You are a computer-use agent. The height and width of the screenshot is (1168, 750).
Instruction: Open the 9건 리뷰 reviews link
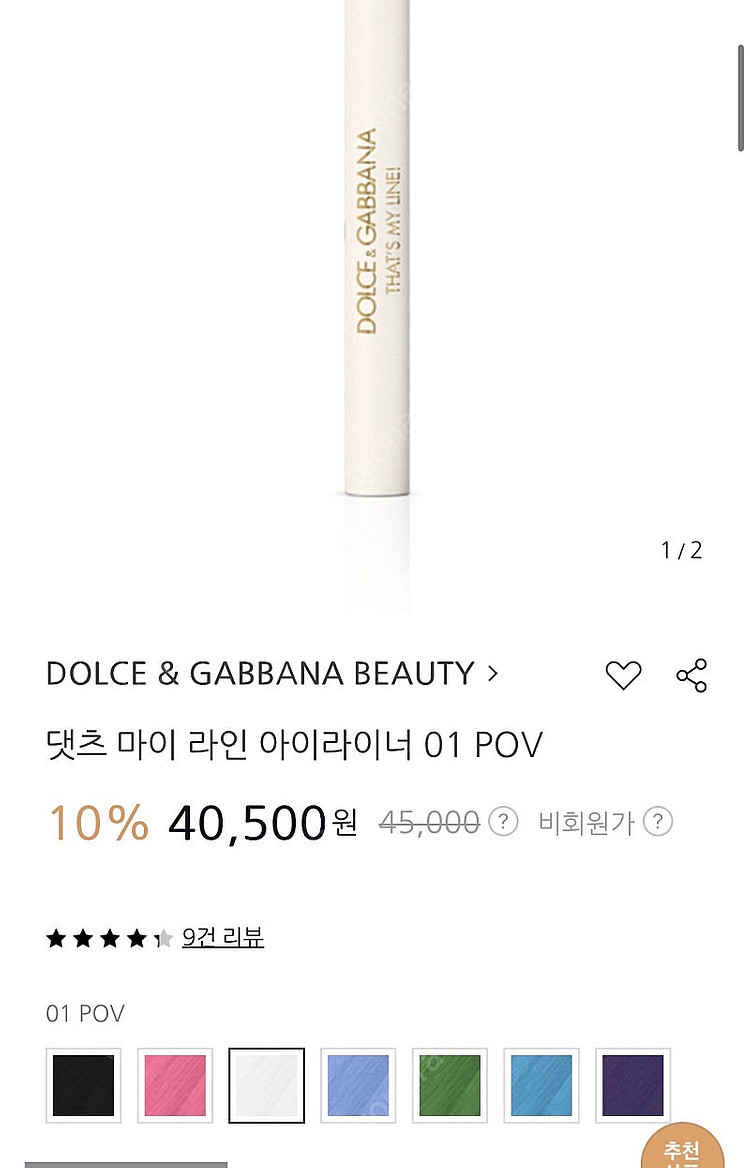coord(222,938)
